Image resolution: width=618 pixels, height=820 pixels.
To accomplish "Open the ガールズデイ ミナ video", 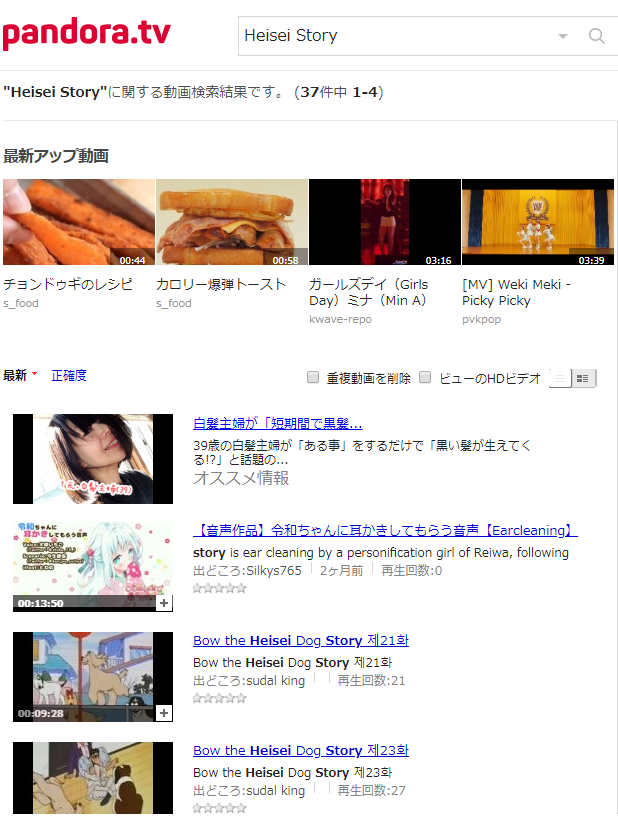I will [x=385, y=222].
